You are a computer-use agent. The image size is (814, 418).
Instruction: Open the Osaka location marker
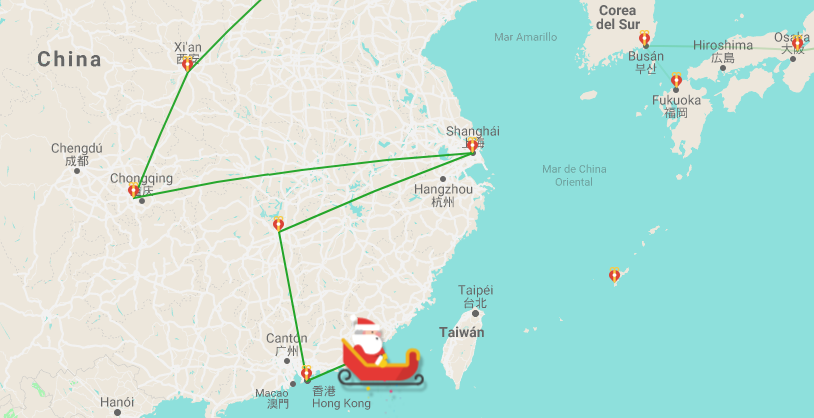(x=797, y=42)
